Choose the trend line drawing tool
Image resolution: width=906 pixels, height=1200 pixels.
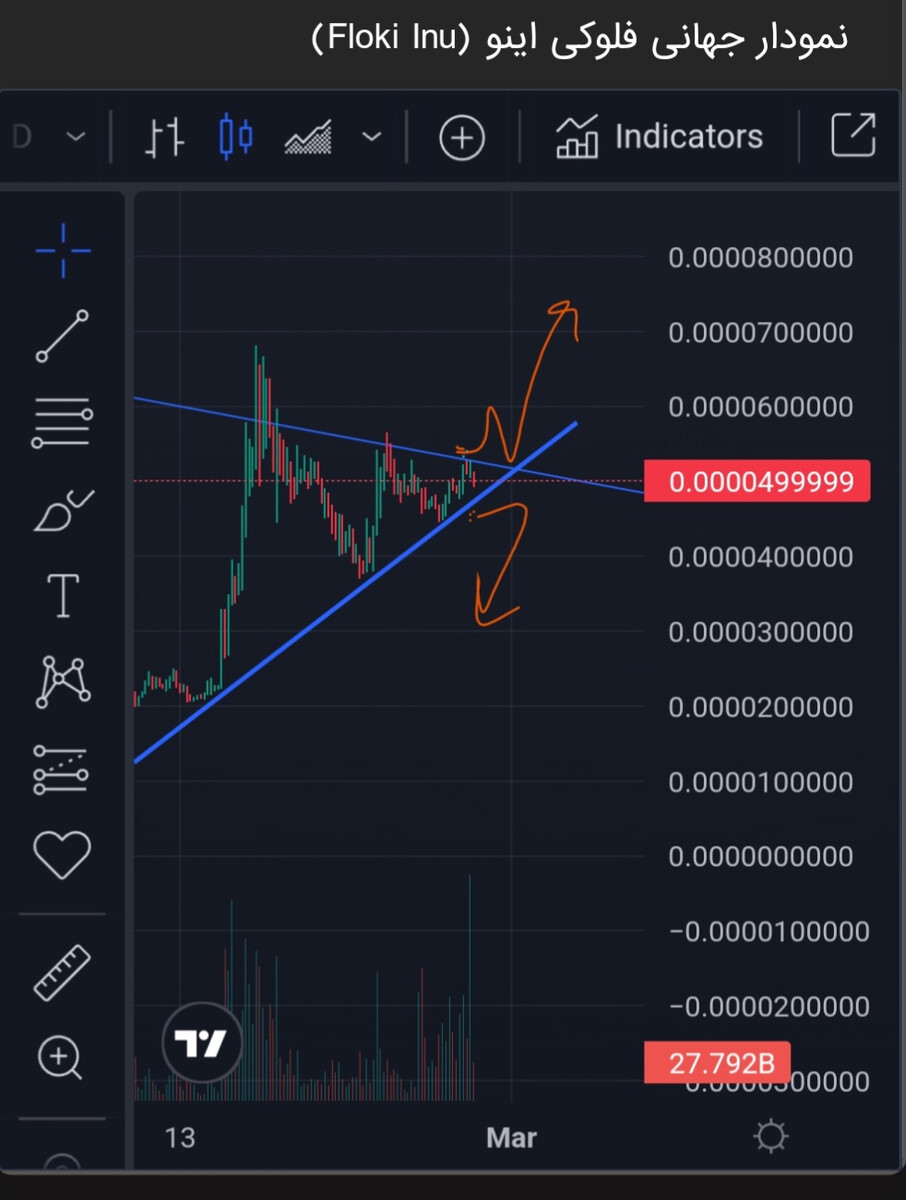tap(63, 336)
